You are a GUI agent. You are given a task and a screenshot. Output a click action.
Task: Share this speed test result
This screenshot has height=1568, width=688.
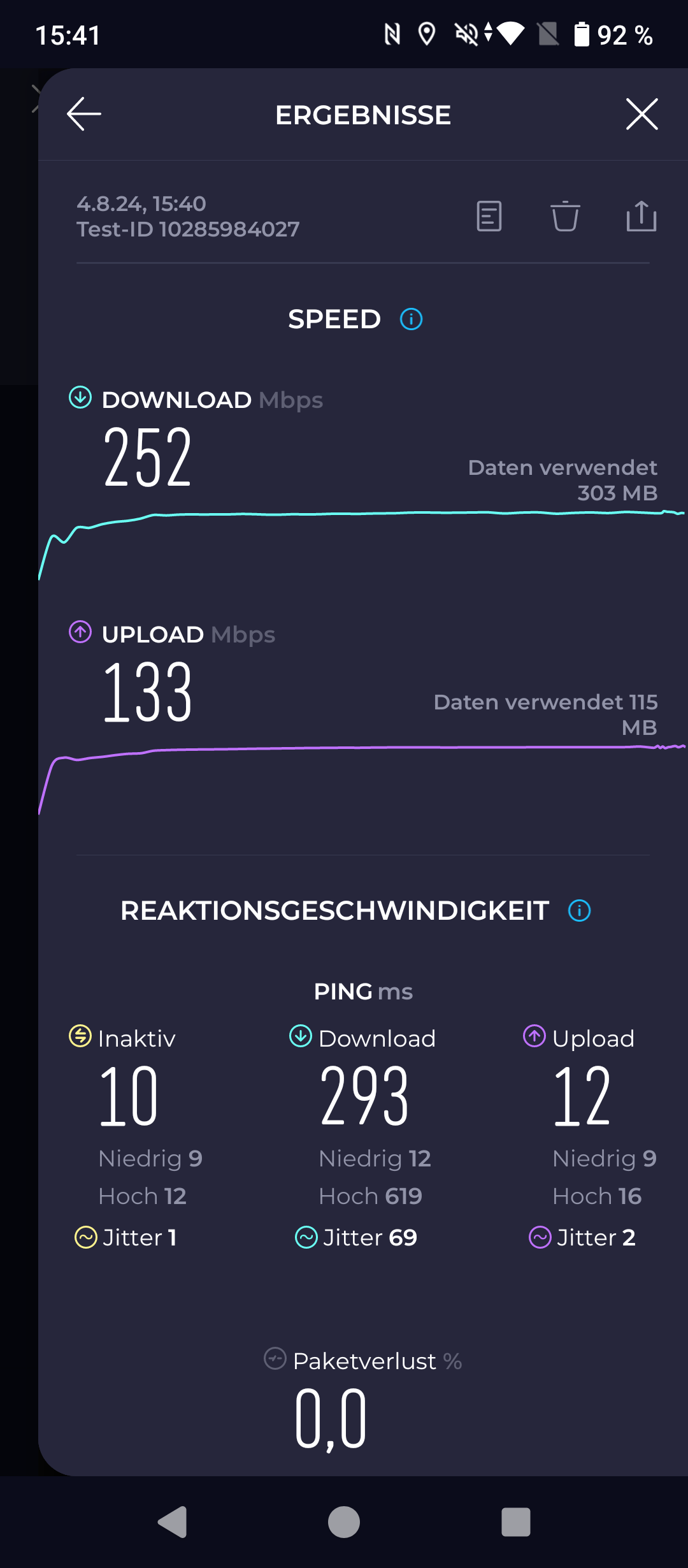click(641, 216)
